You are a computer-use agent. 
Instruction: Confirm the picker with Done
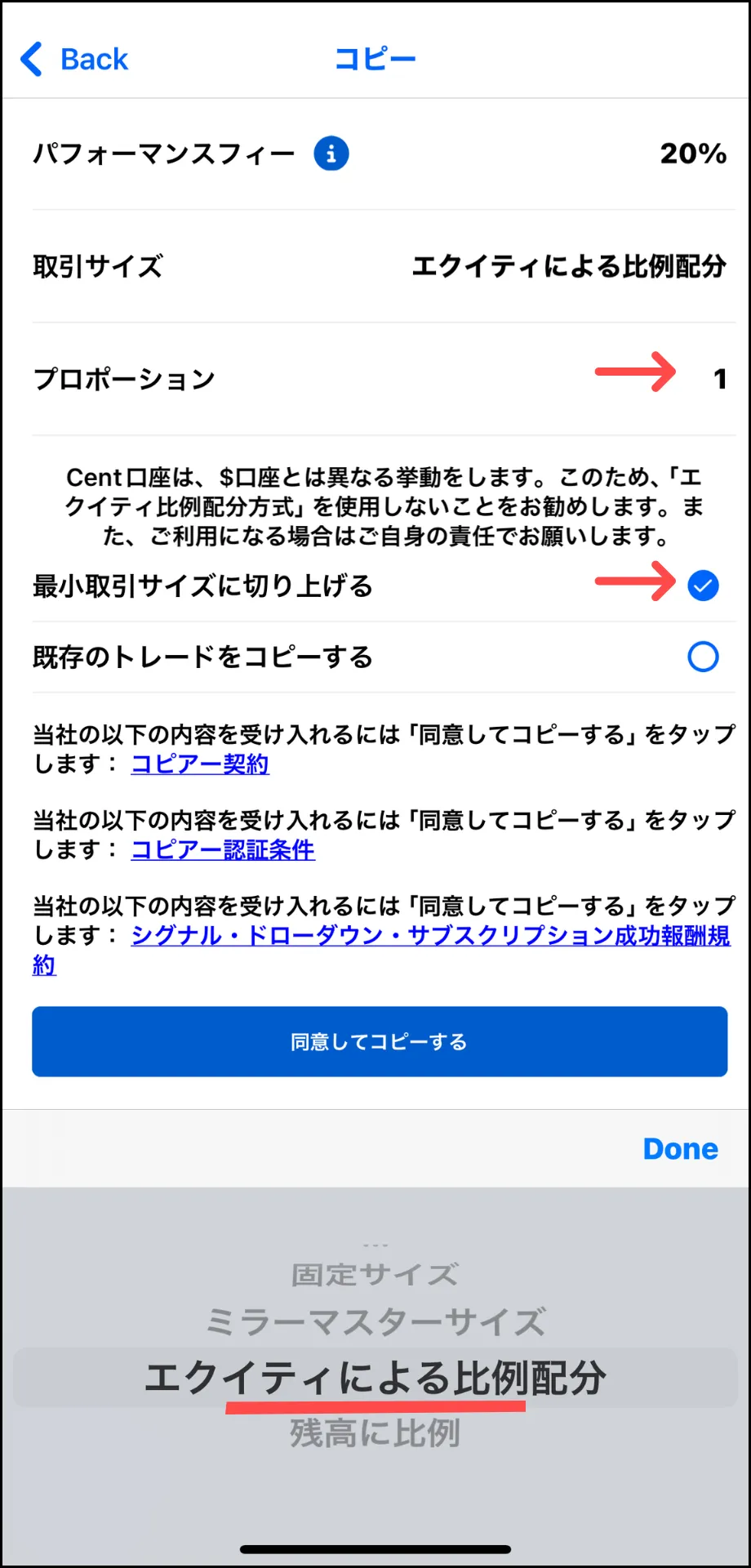coord(680,1149)
